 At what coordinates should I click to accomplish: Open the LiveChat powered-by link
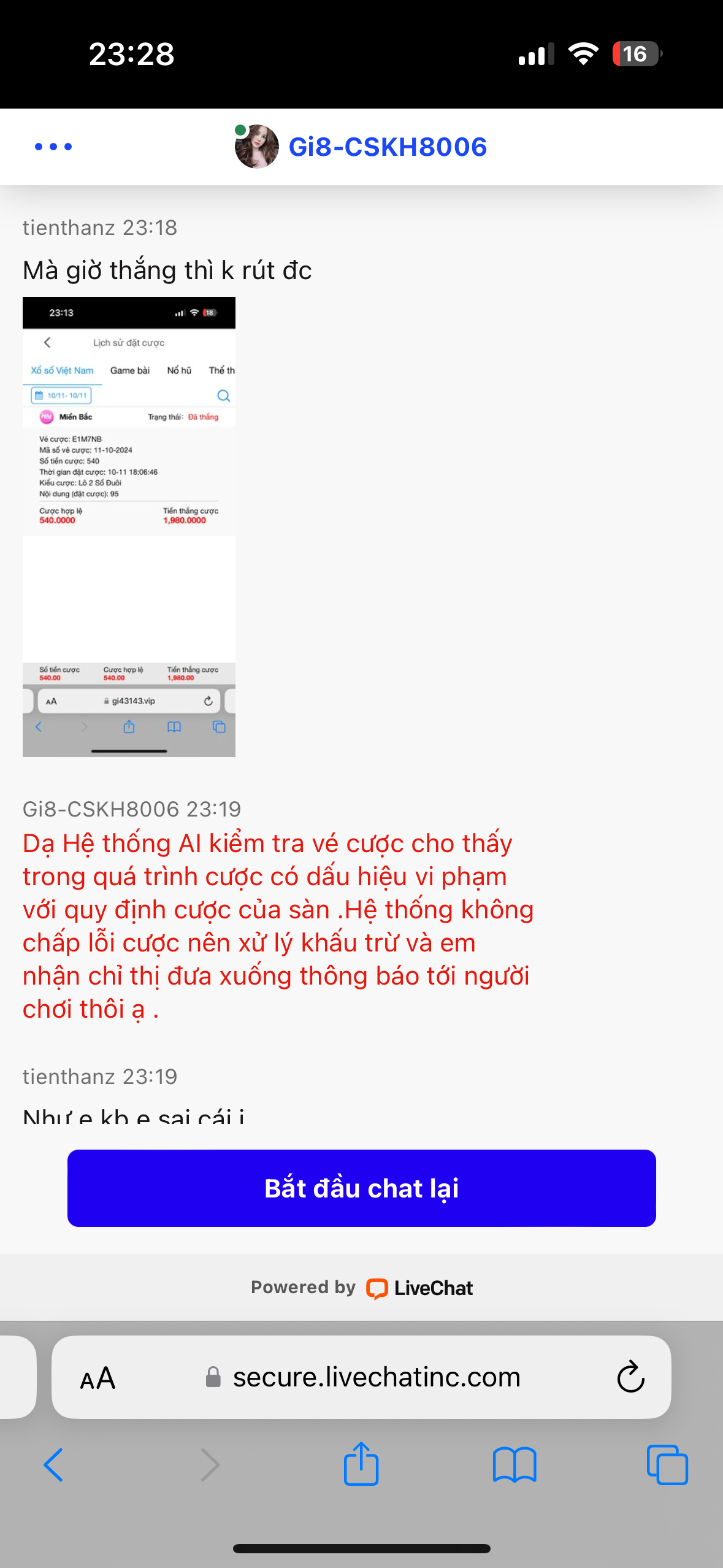[x=419, y=1288]
